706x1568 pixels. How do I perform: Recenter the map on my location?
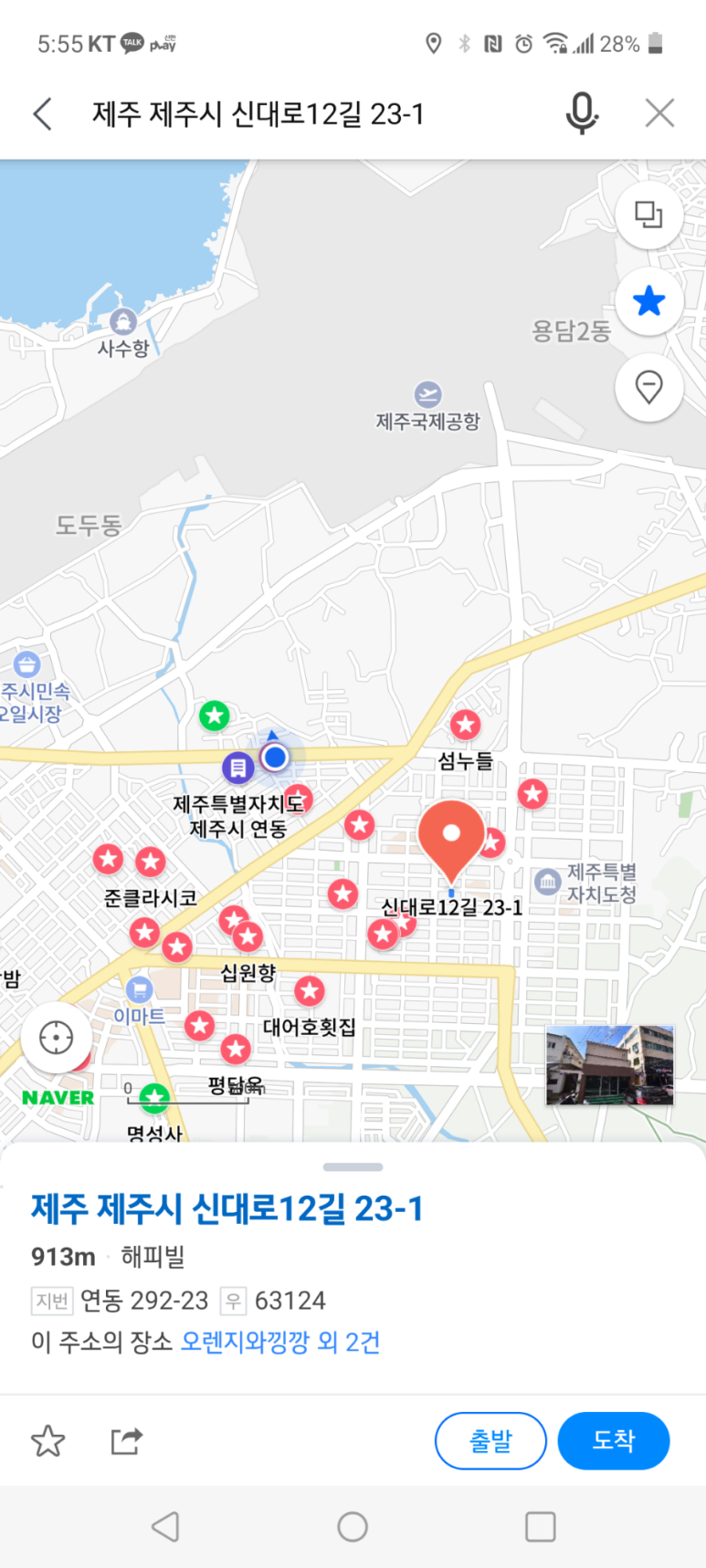click(57, 1038)
